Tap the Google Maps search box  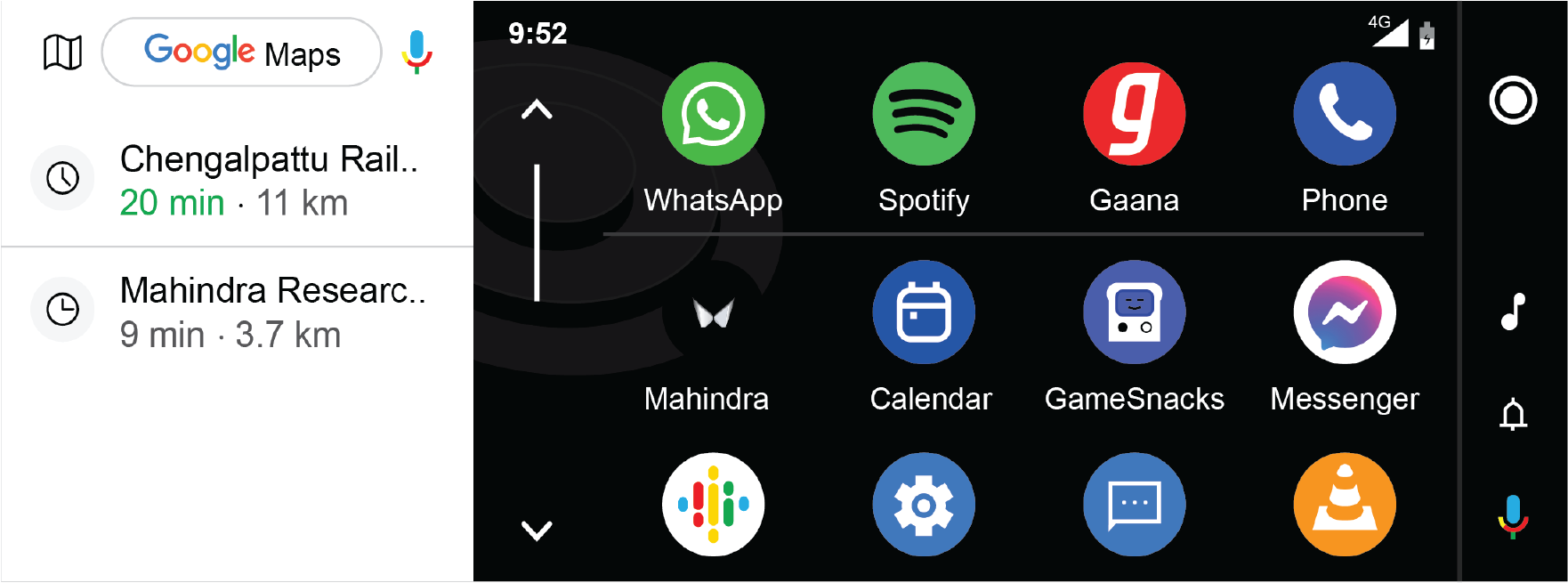[x=241, y=53]
